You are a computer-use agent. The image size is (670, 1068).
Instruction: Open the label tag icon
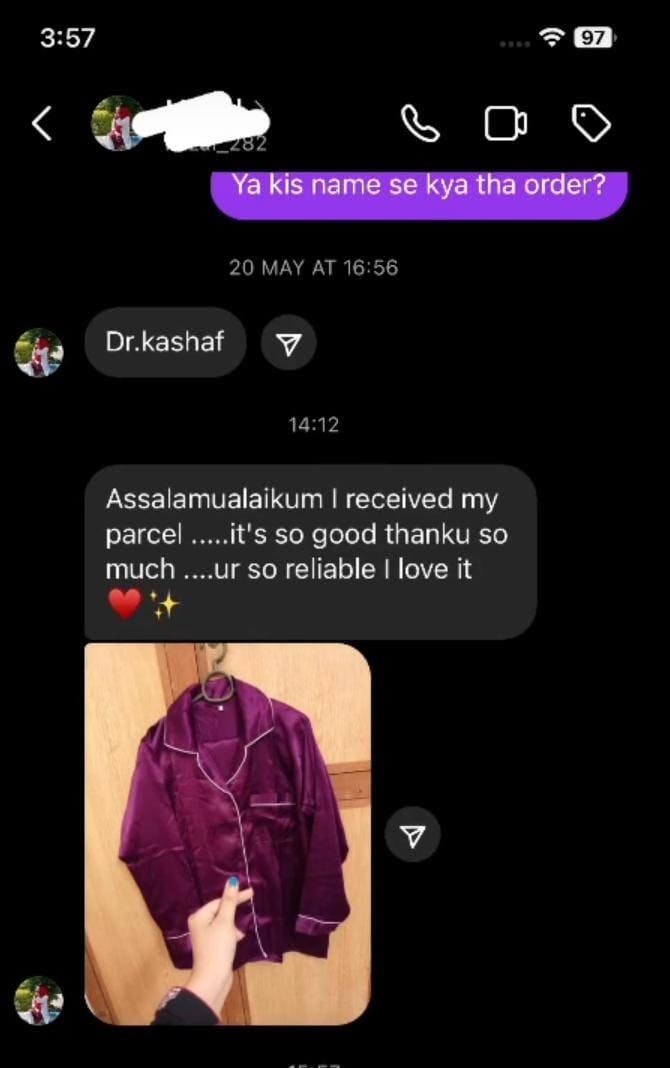590,124
